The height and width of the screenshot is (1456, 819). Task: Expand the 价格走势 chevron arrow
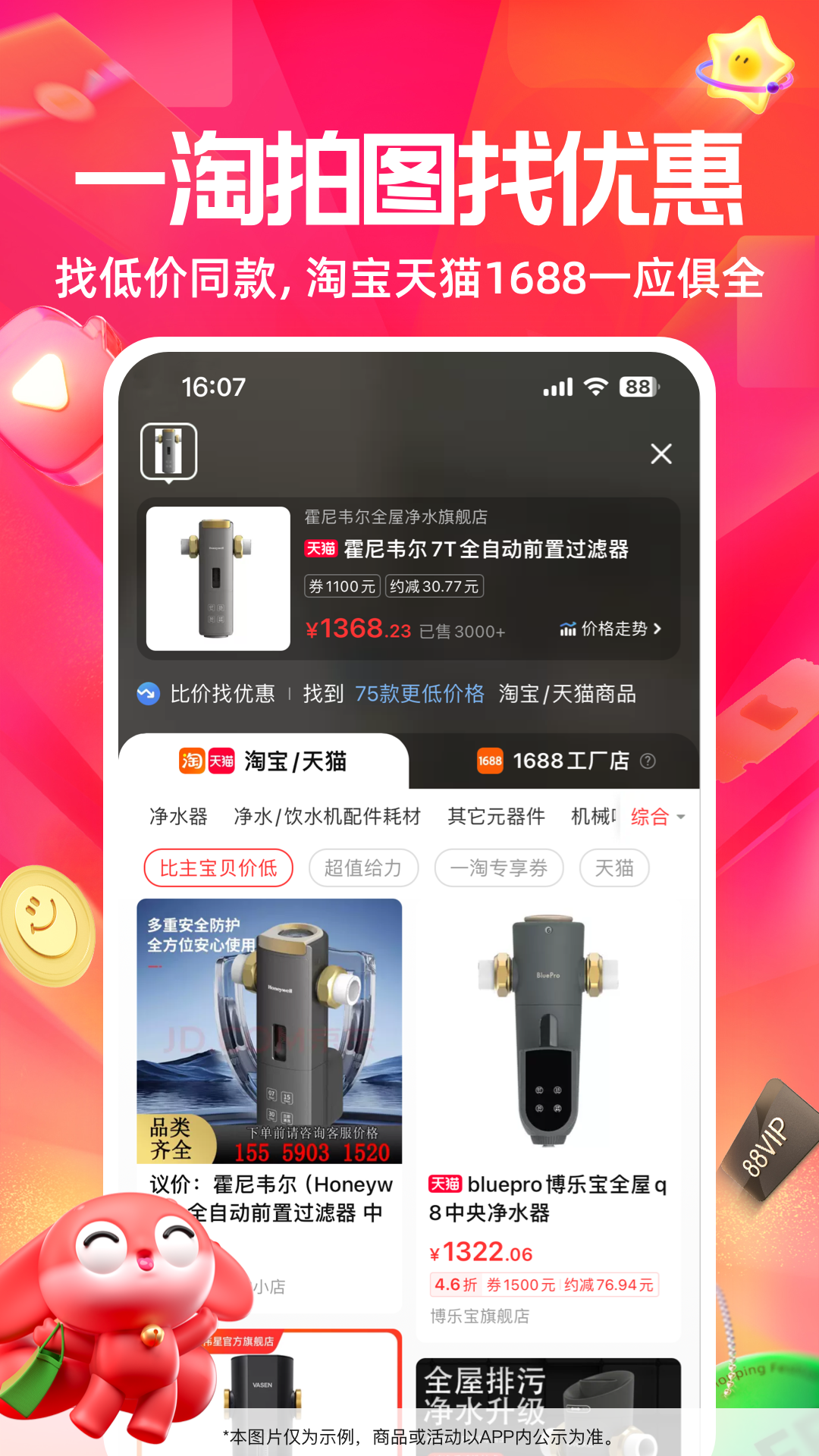point(659,630)
